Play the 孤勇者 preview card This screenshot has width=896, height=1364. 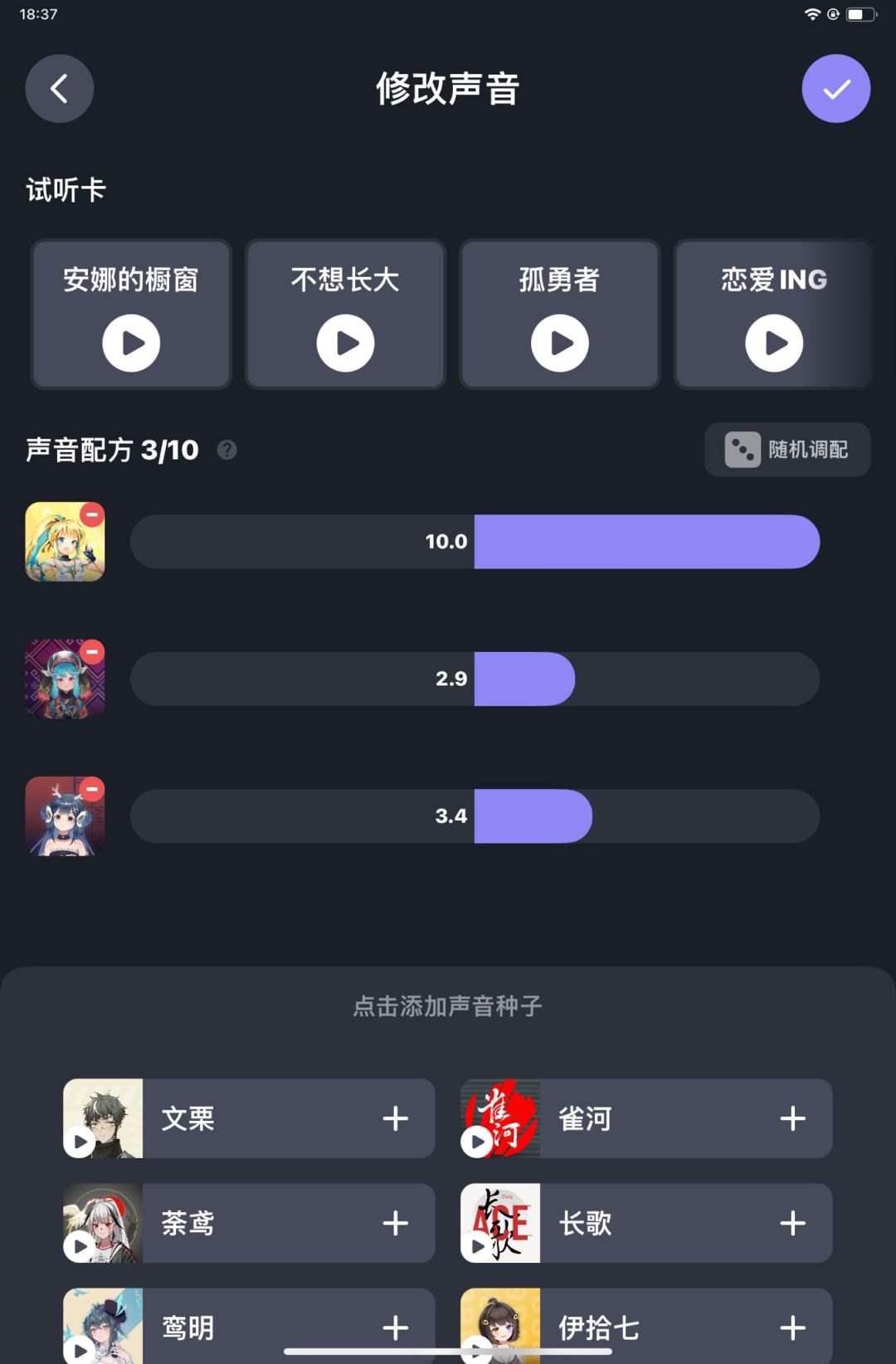(560, 343)
